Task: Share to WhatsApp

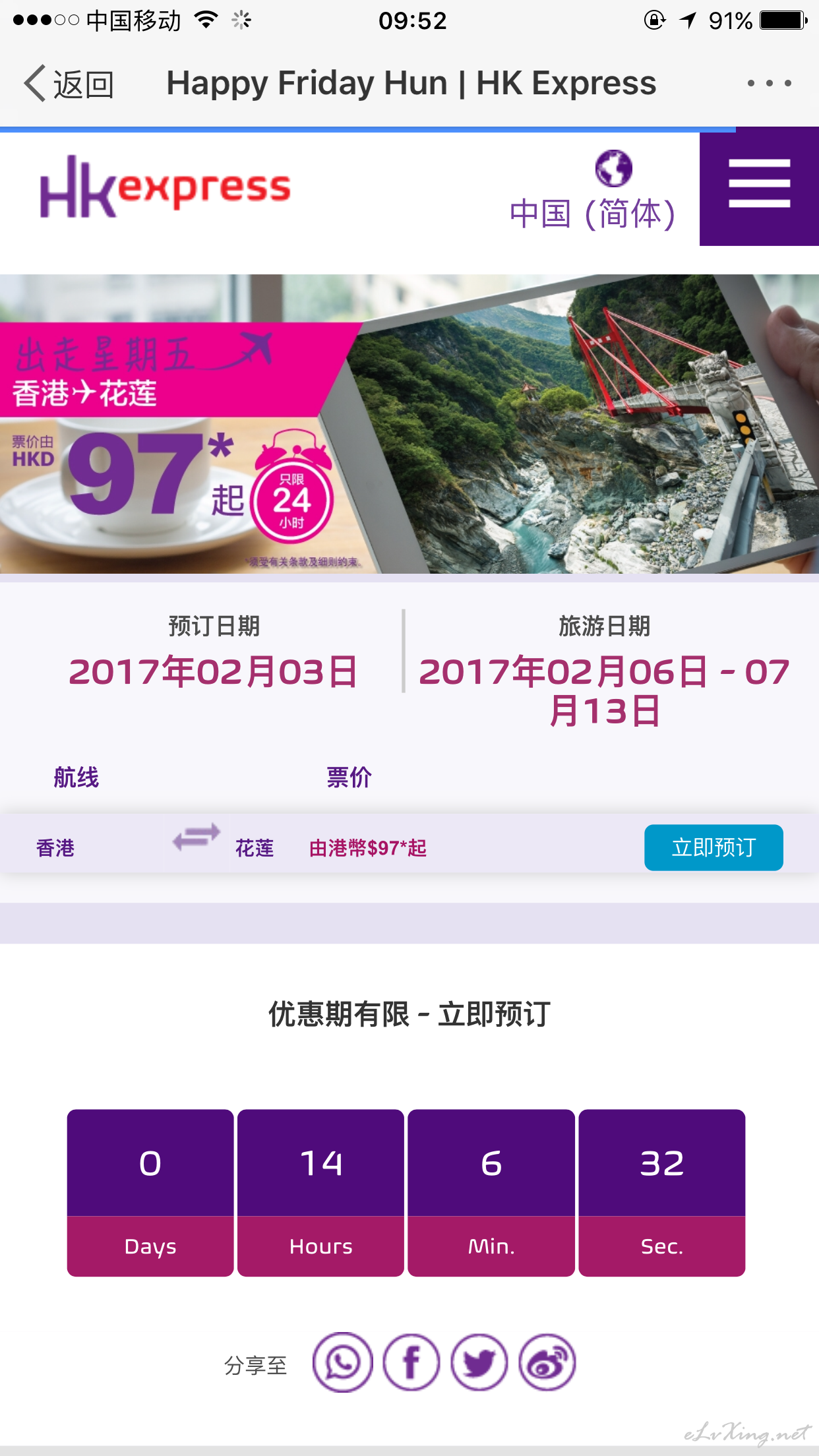Action: [343, 1362]
